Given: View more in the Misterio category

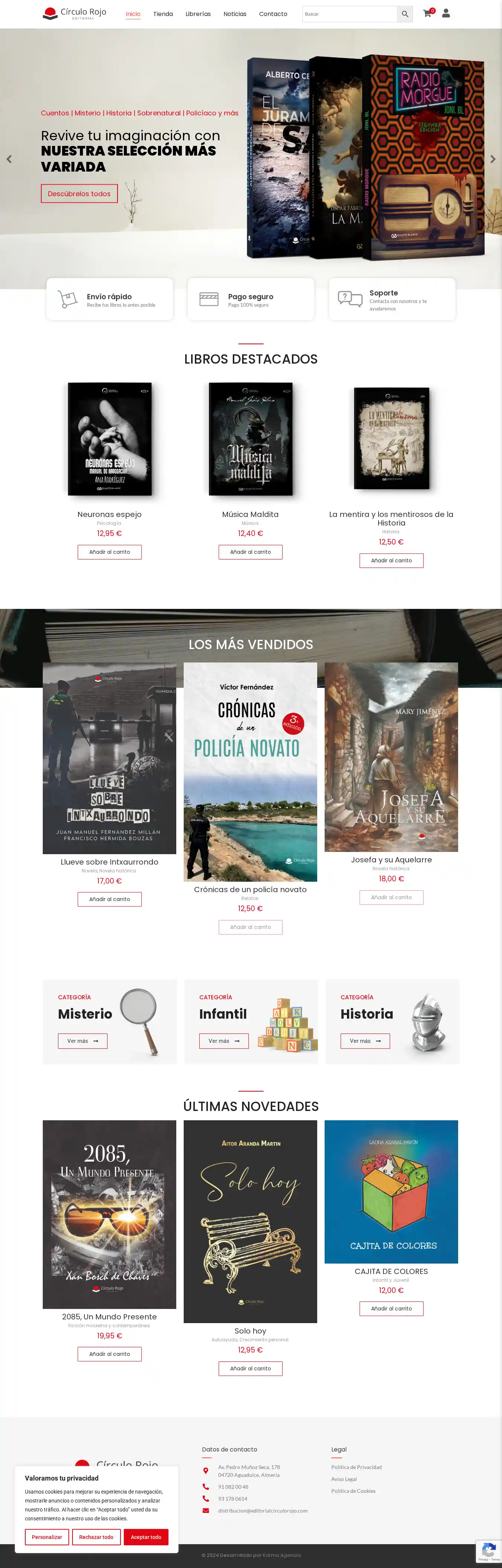Looking at the screenshot, I should click(x=82, y=1041).
